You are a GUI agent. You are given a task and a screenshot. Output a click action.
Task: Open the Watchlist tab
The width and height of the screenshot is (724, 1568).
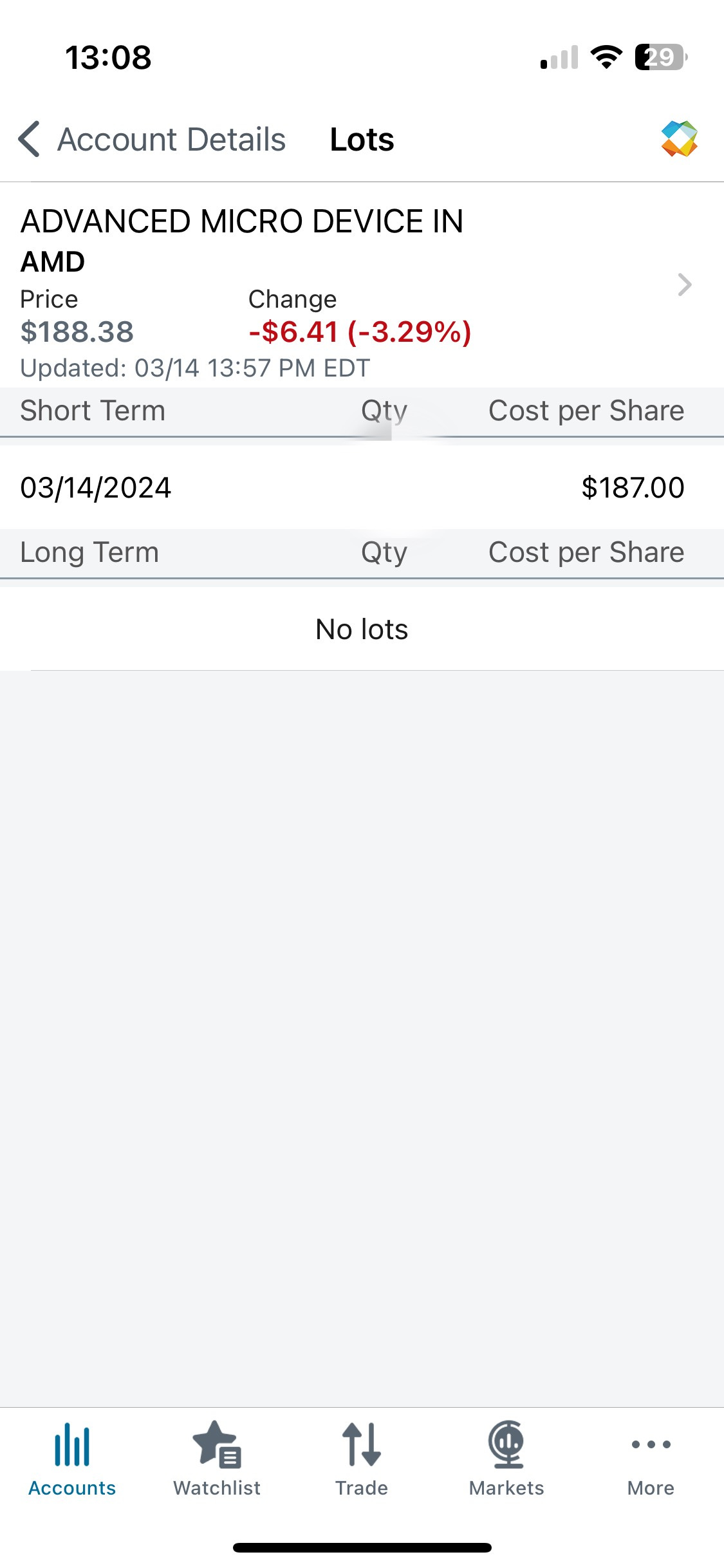(217, 1459)
